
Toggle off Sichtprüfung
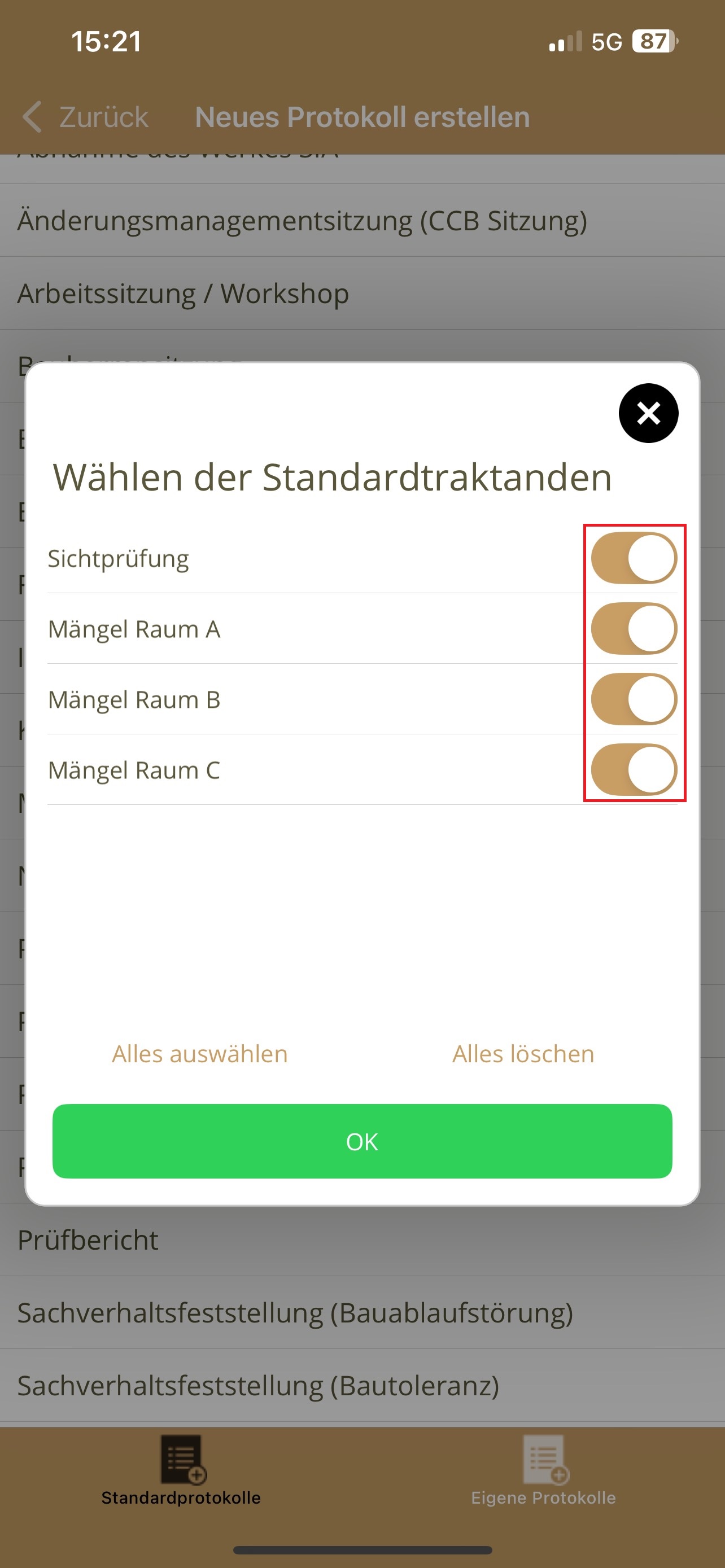634,558
